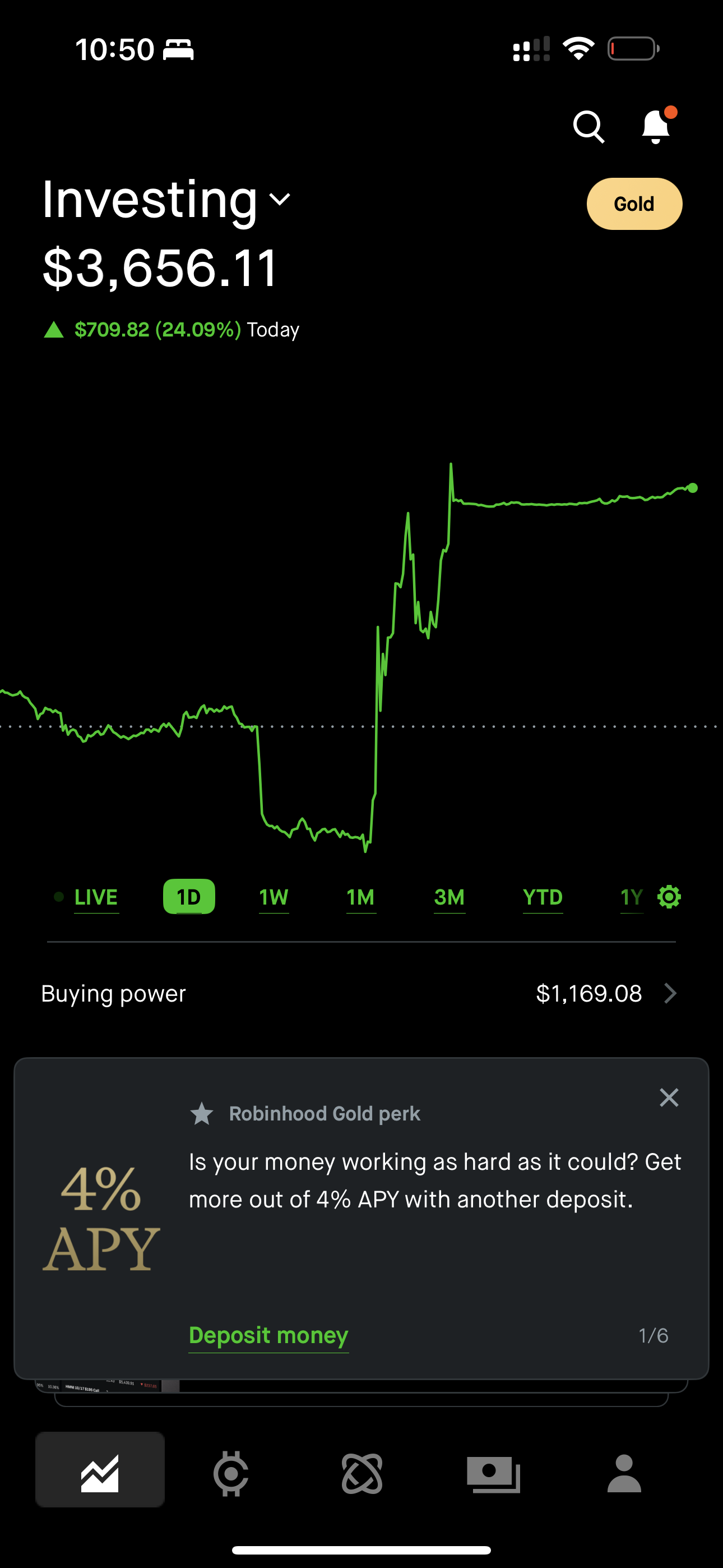
Task: Select the 1D chart range
Action: pyautogui.click(x=189, y=897)
